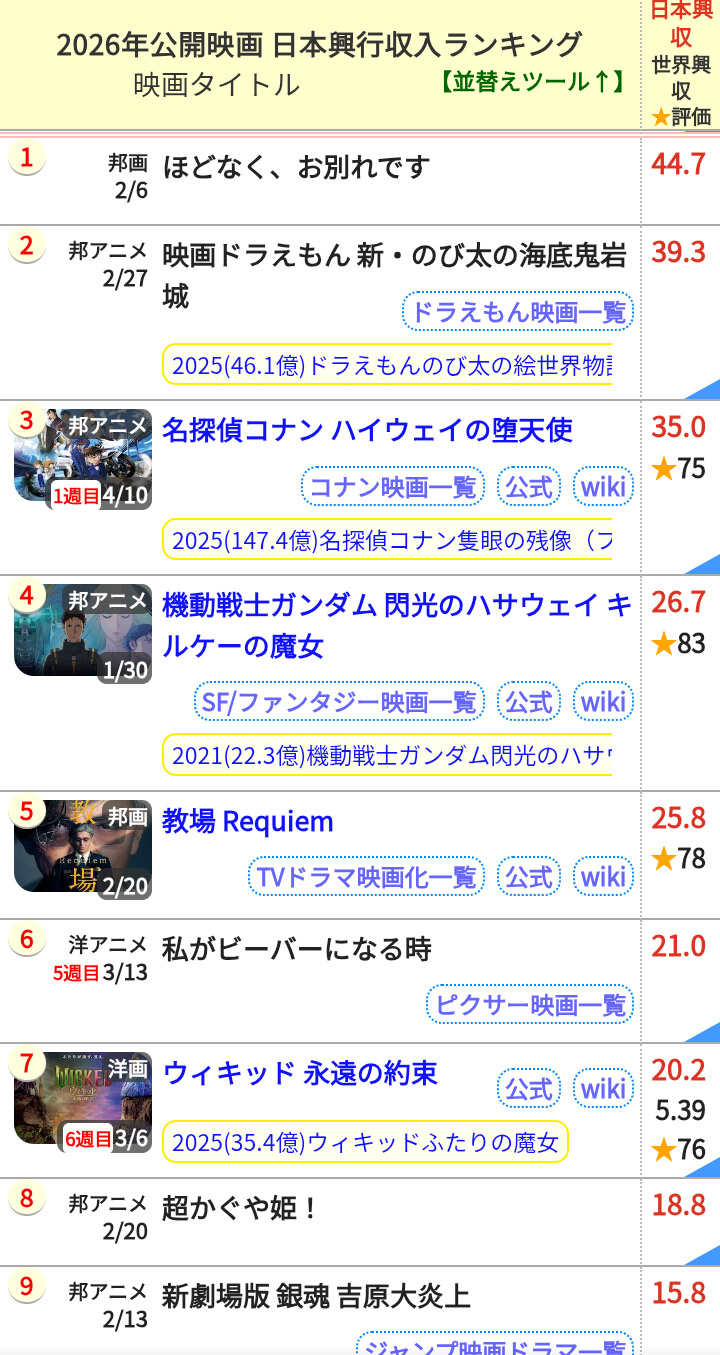Open wiki page for 教場 Requiem
The image size is (720, 1355).
(x=603, y=877)
